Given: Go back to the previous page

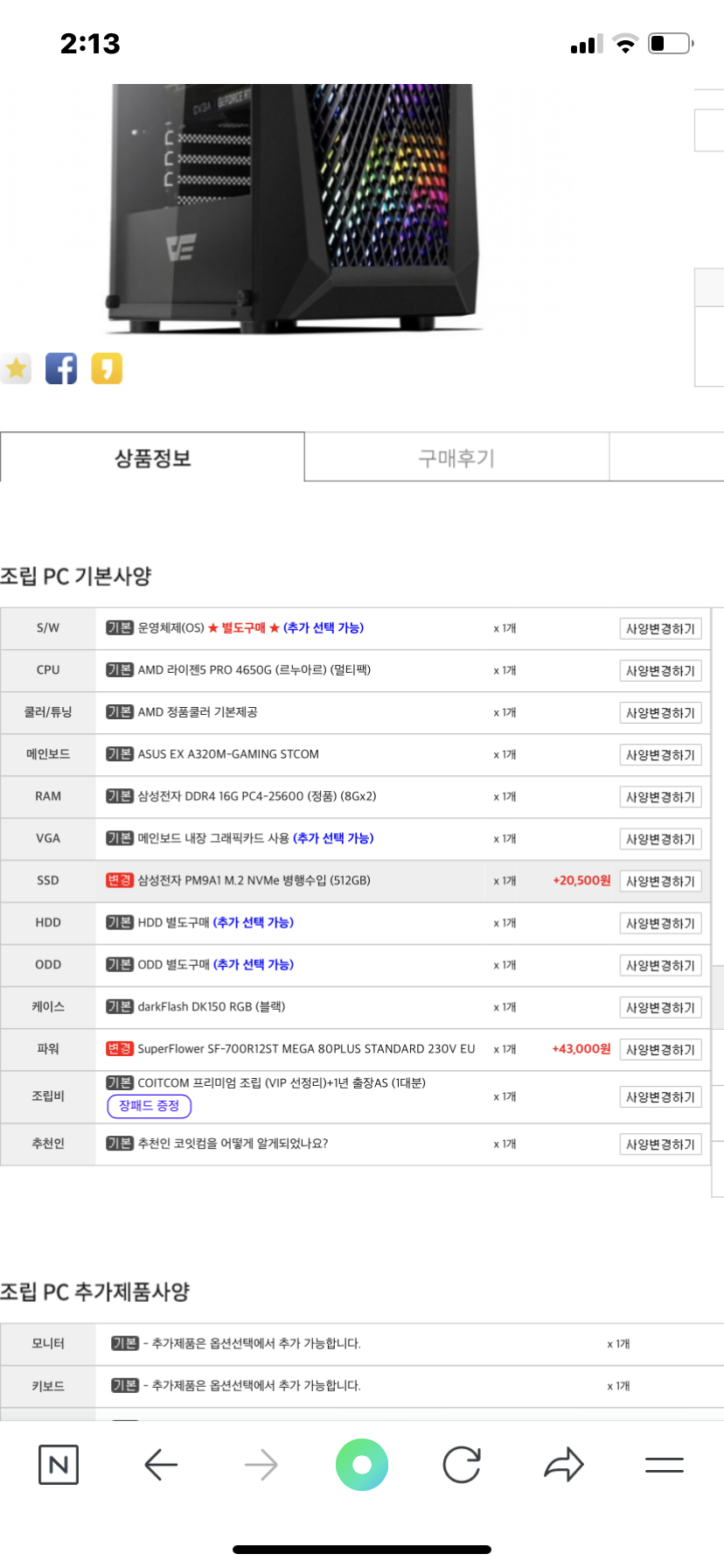Looking at the screenshot, I should [161, 1465].
